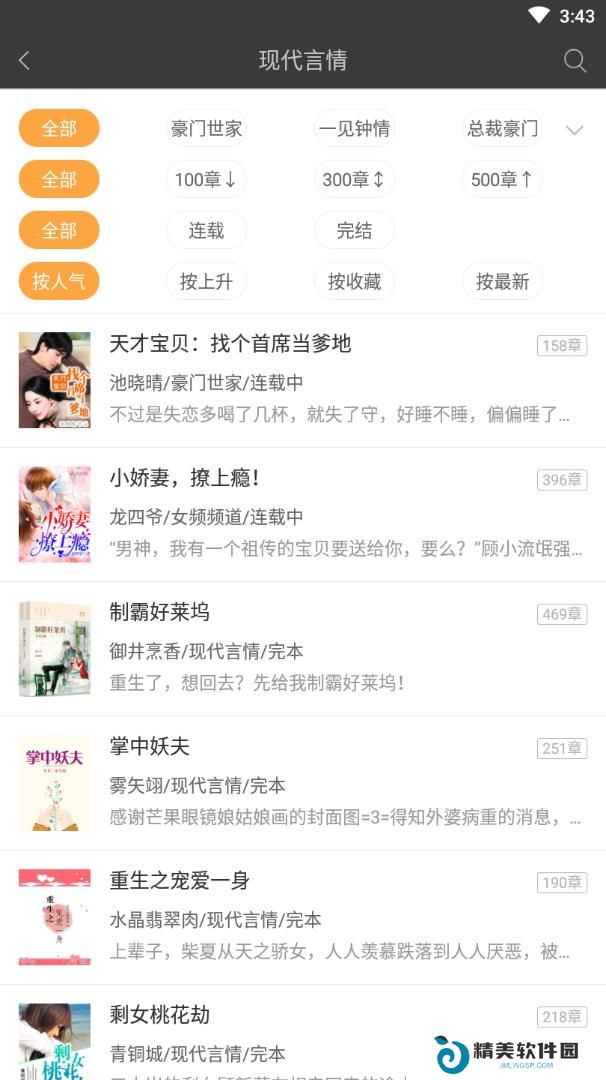Show only 完结 finished books
Viewport: 606px width, 1080px height.
click(354, 230)
